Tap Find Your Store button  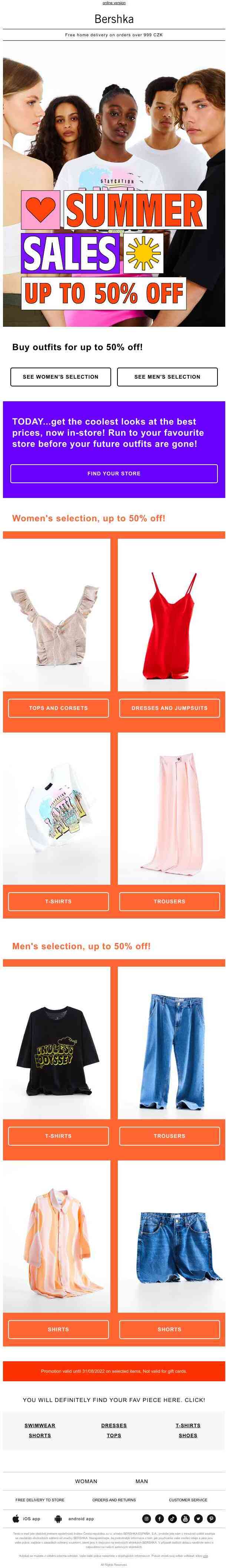[x=114, y=473]
